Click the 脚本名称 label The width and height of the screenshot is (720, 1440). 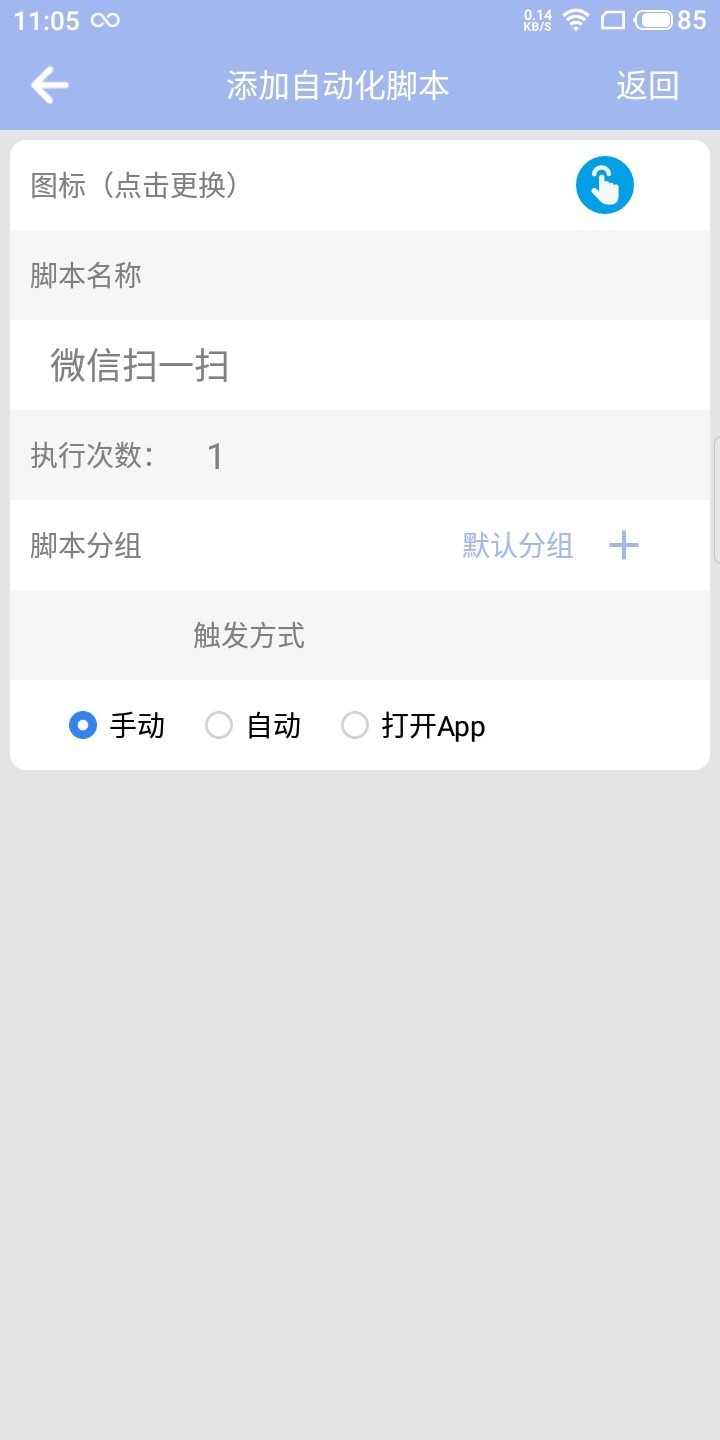[x=84, y=275]
